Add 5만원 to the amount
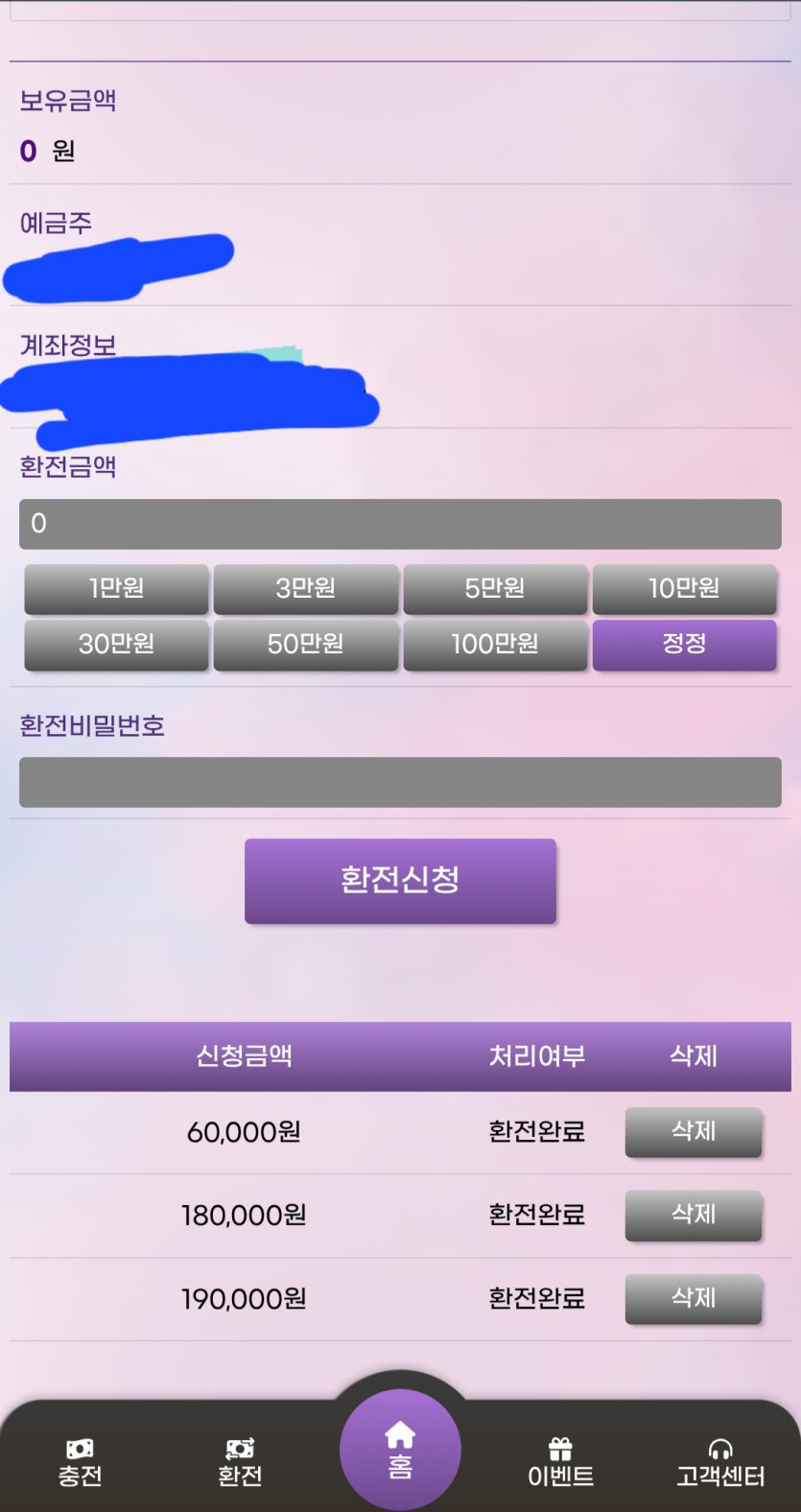Image resolution: width=801 pixels, height=1512 pixels. pyautogui.click(x=495, y=588)
